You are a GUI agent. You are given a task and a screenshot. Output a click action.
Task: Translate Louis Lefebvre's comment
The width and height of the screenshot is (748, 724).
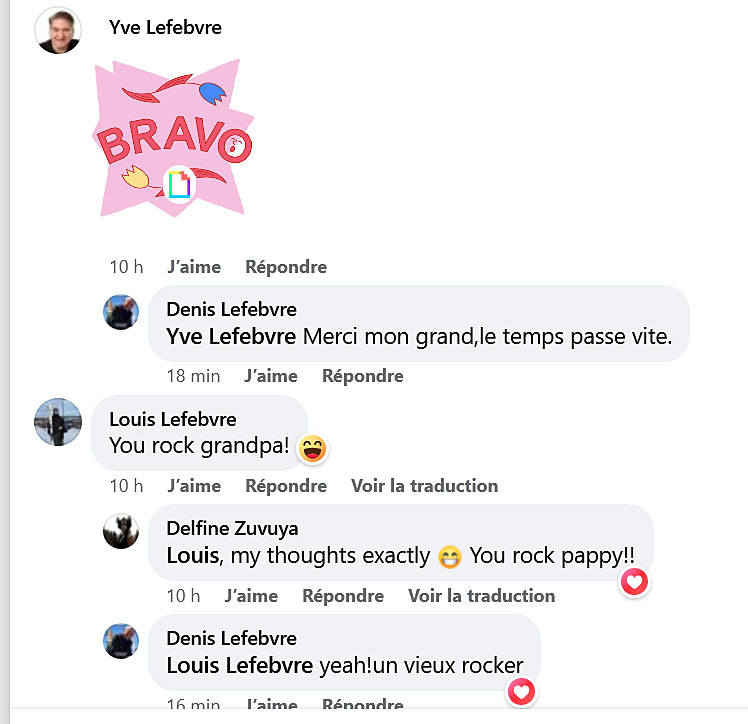coord(424,486)
